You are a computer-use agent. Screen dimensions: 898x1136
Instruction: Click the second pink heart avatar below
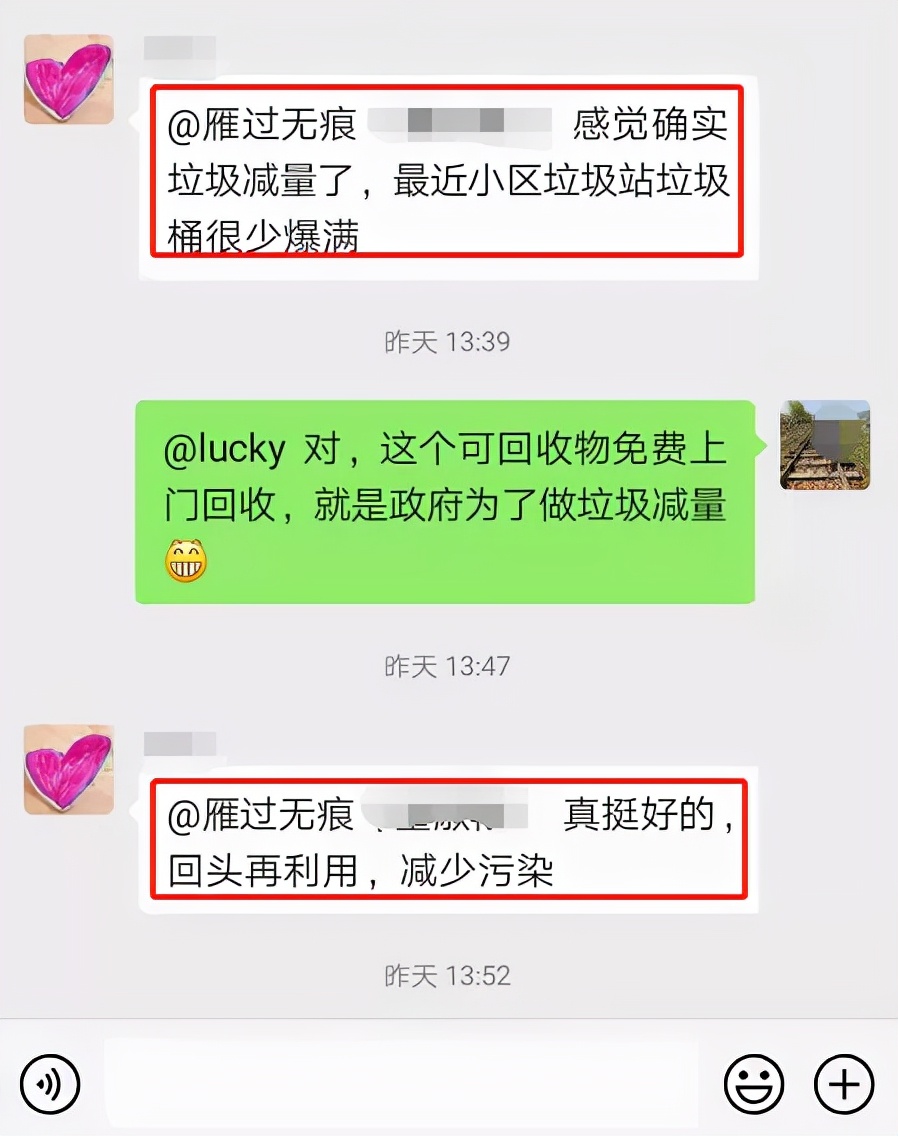pyautogui.click(x=67, y=770)
